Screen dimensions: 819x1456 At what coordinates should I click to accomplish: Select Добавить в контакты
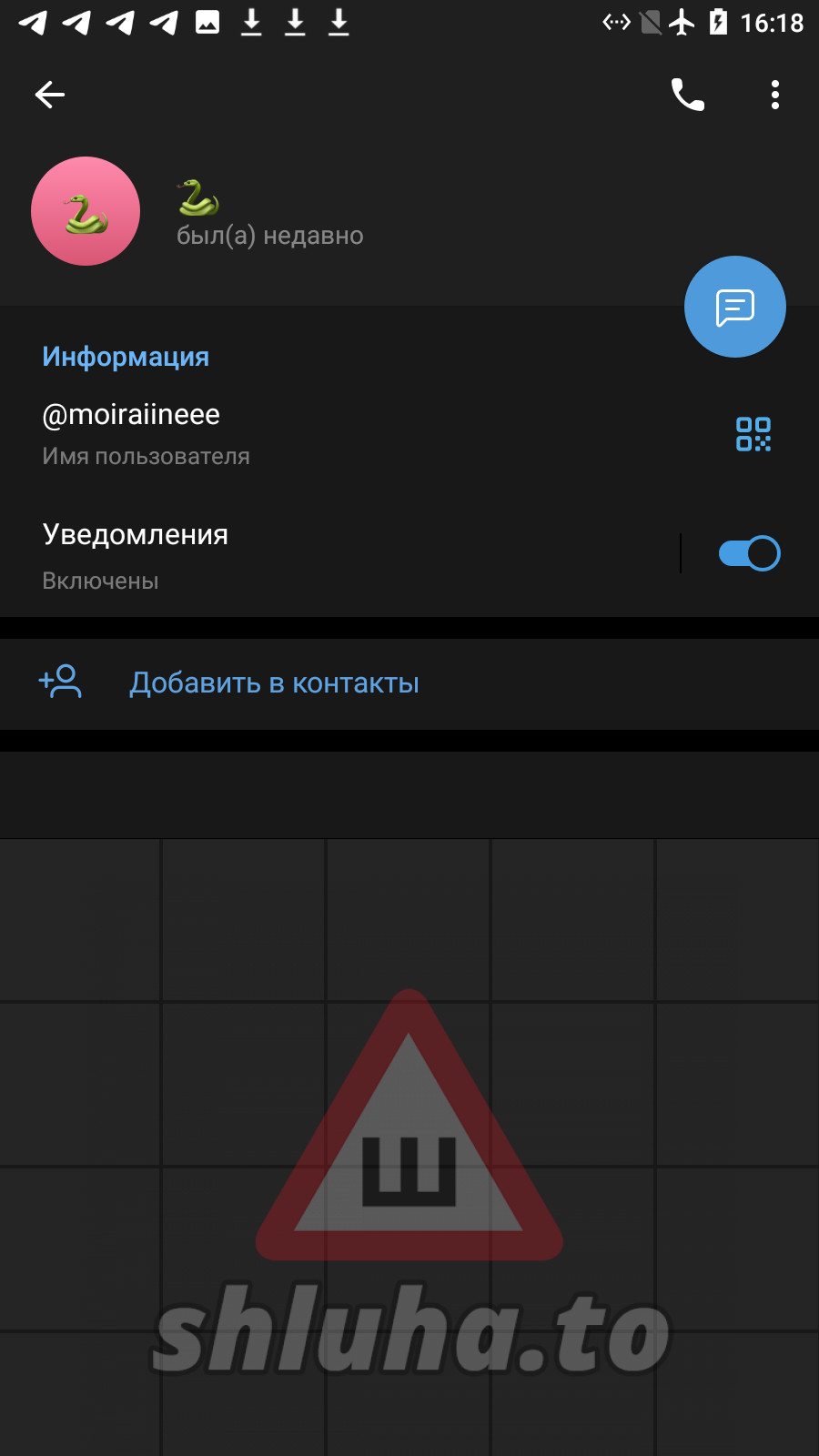click(274, 683)
